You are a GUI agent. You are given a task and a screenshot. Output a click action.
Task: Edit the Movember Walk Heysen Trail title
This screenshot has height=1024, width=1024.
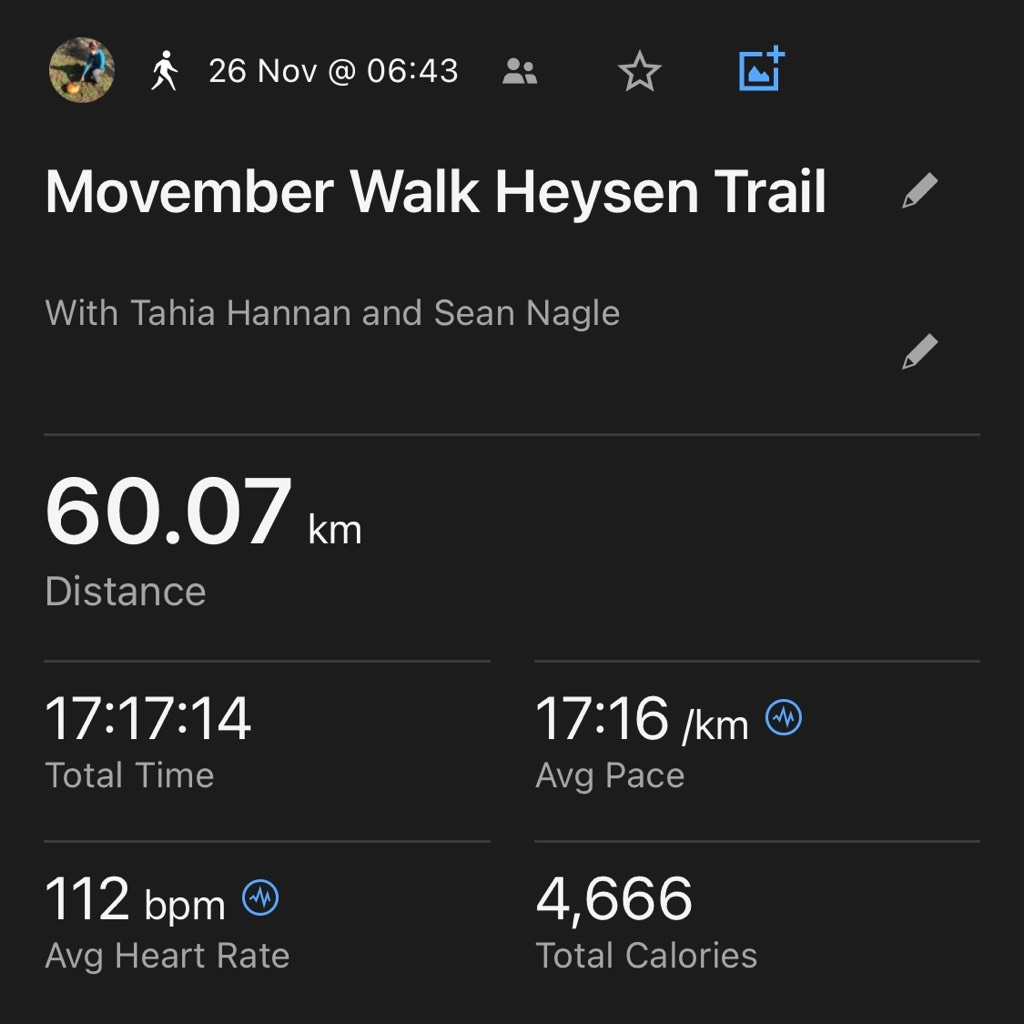click(919, 191)
